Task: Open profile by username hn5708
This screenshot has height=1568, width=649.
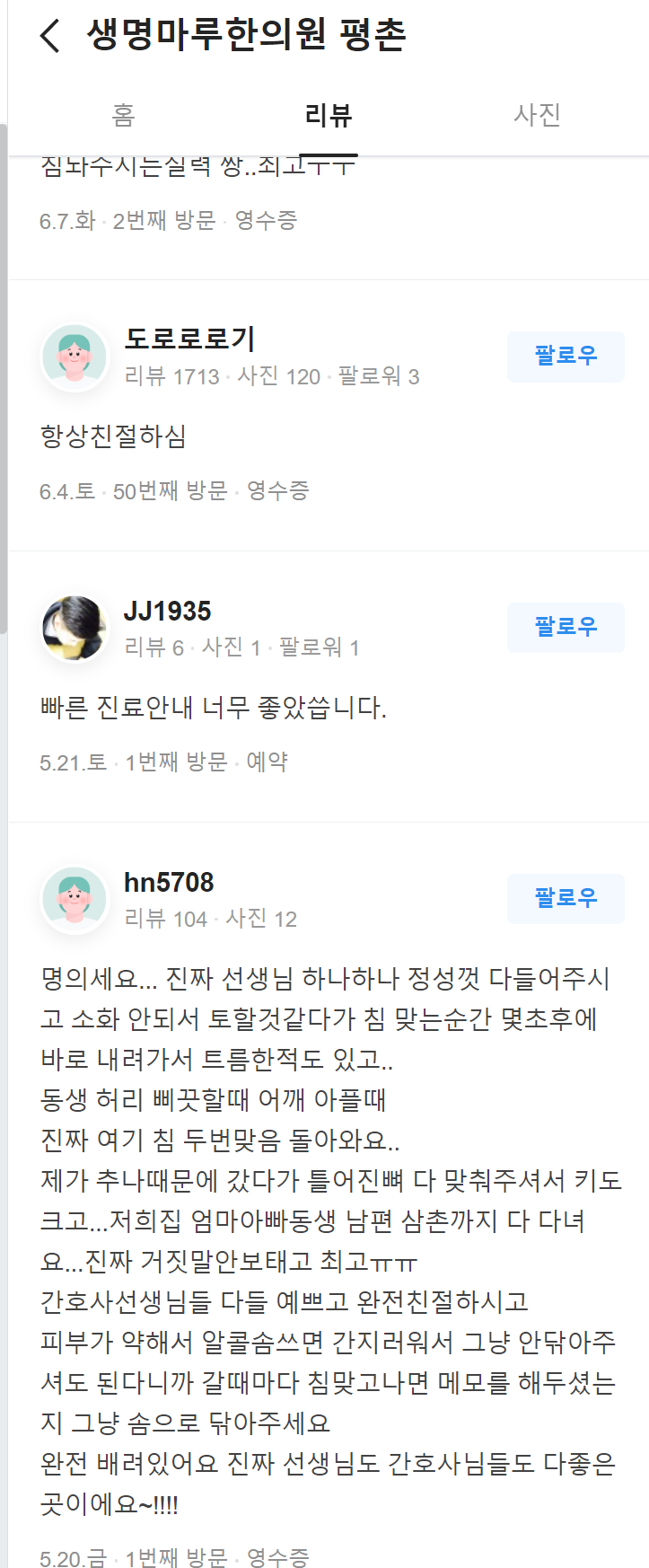Action: click(169, 883)
